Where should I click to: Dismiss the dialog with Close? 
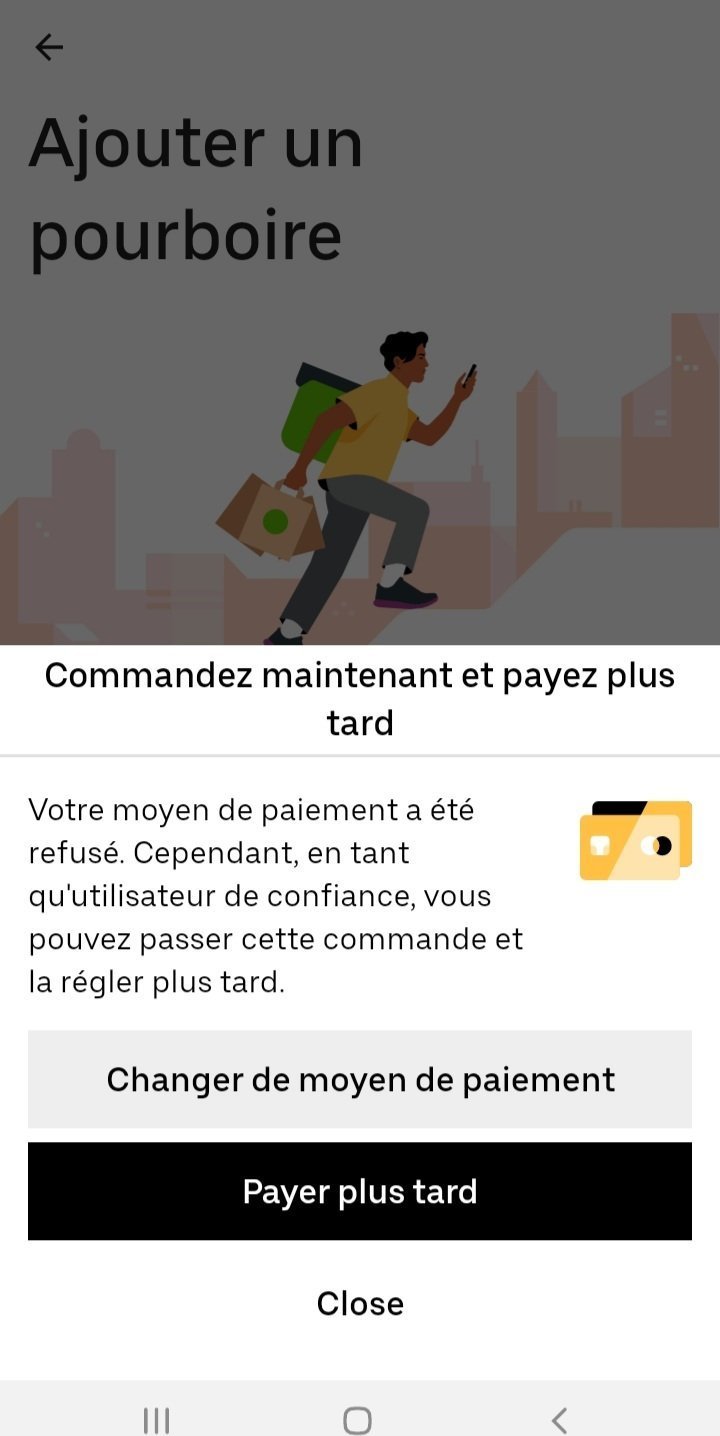[x=360, y=1303]
